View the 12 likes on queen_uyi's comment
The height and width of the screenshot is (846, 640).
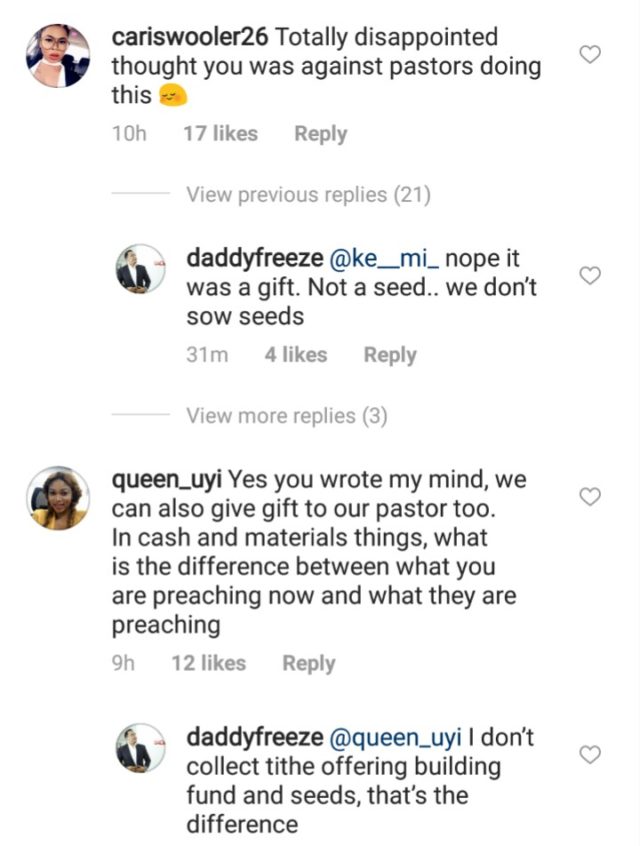208,663
